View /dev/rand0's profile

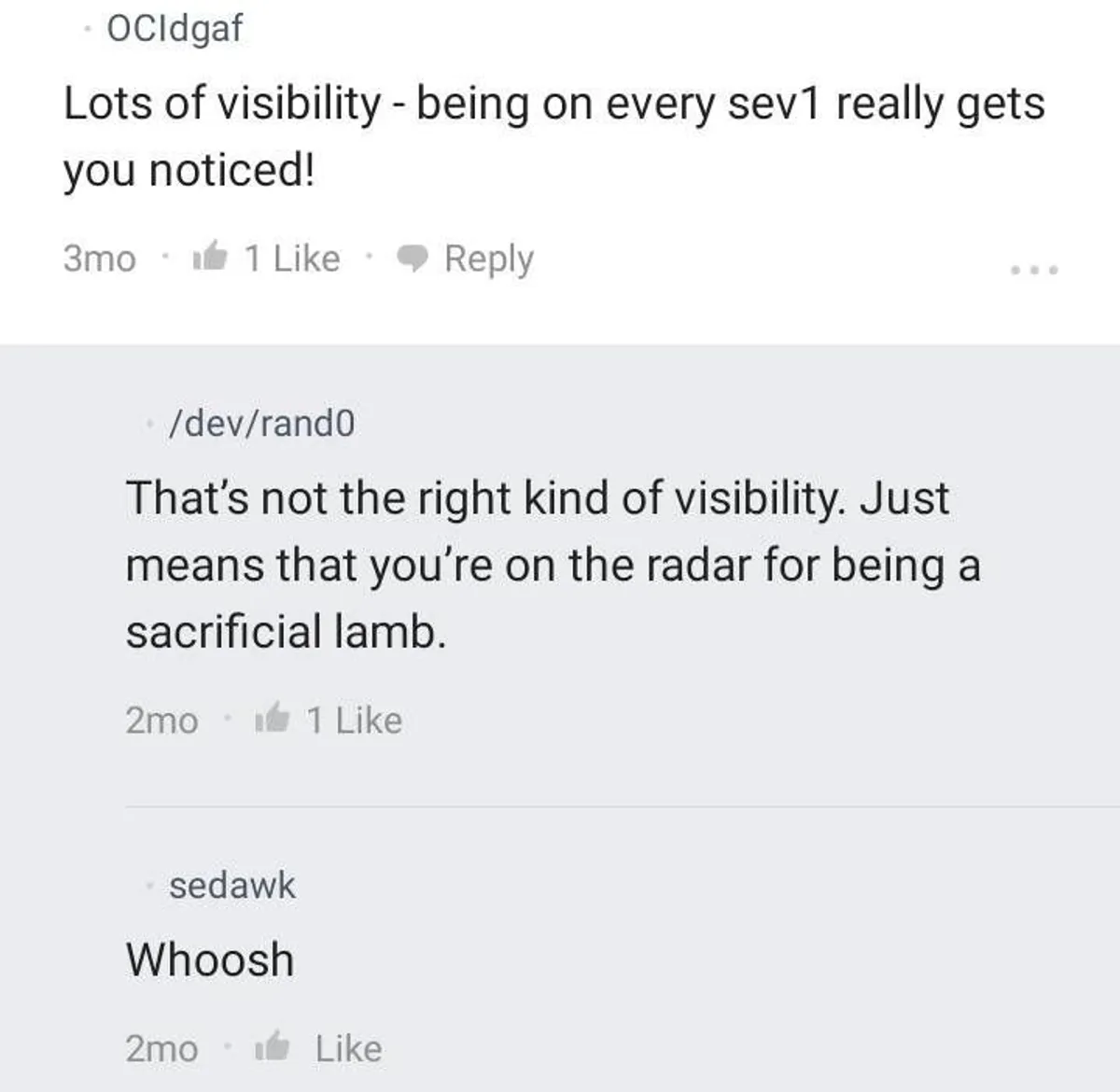(x=260, y=423)
